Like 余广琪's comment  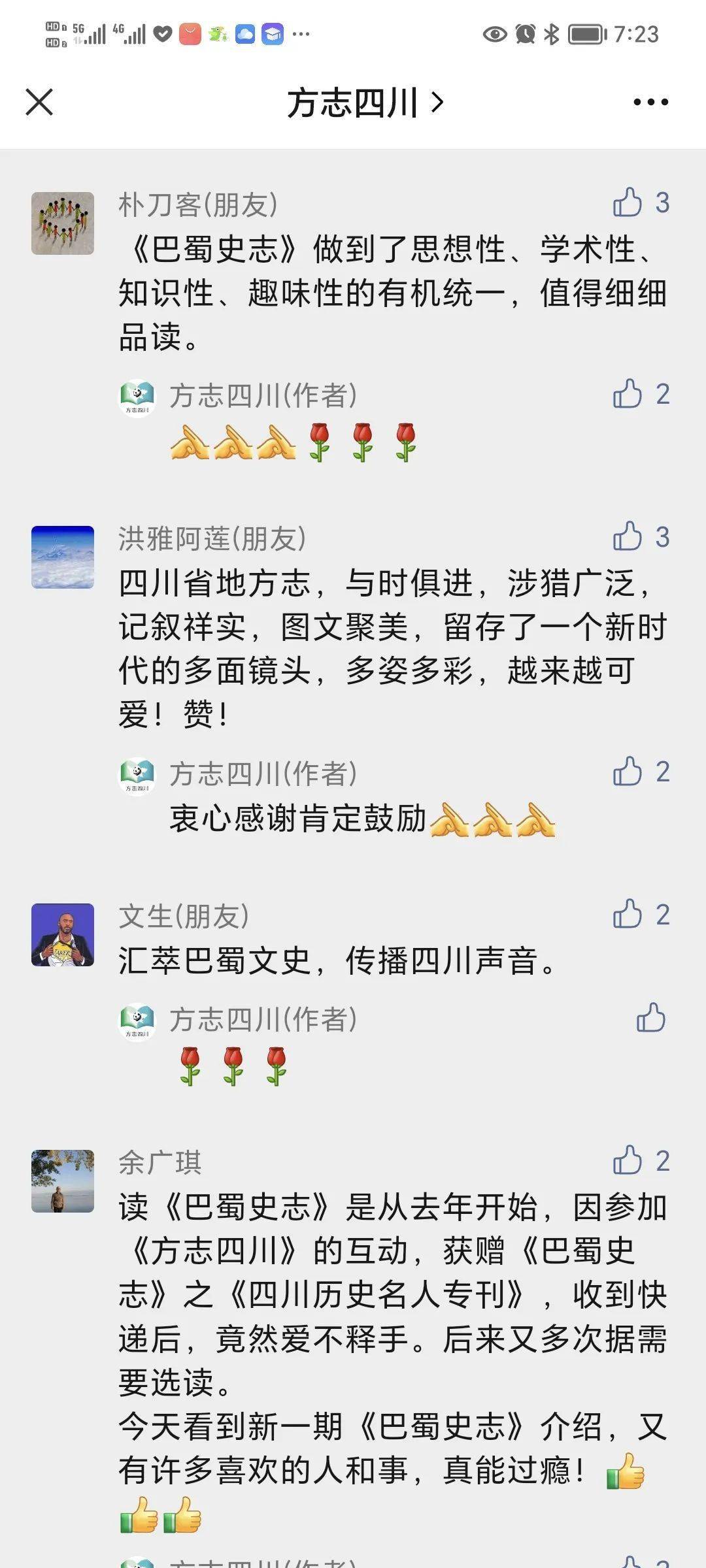[628, 1160]
